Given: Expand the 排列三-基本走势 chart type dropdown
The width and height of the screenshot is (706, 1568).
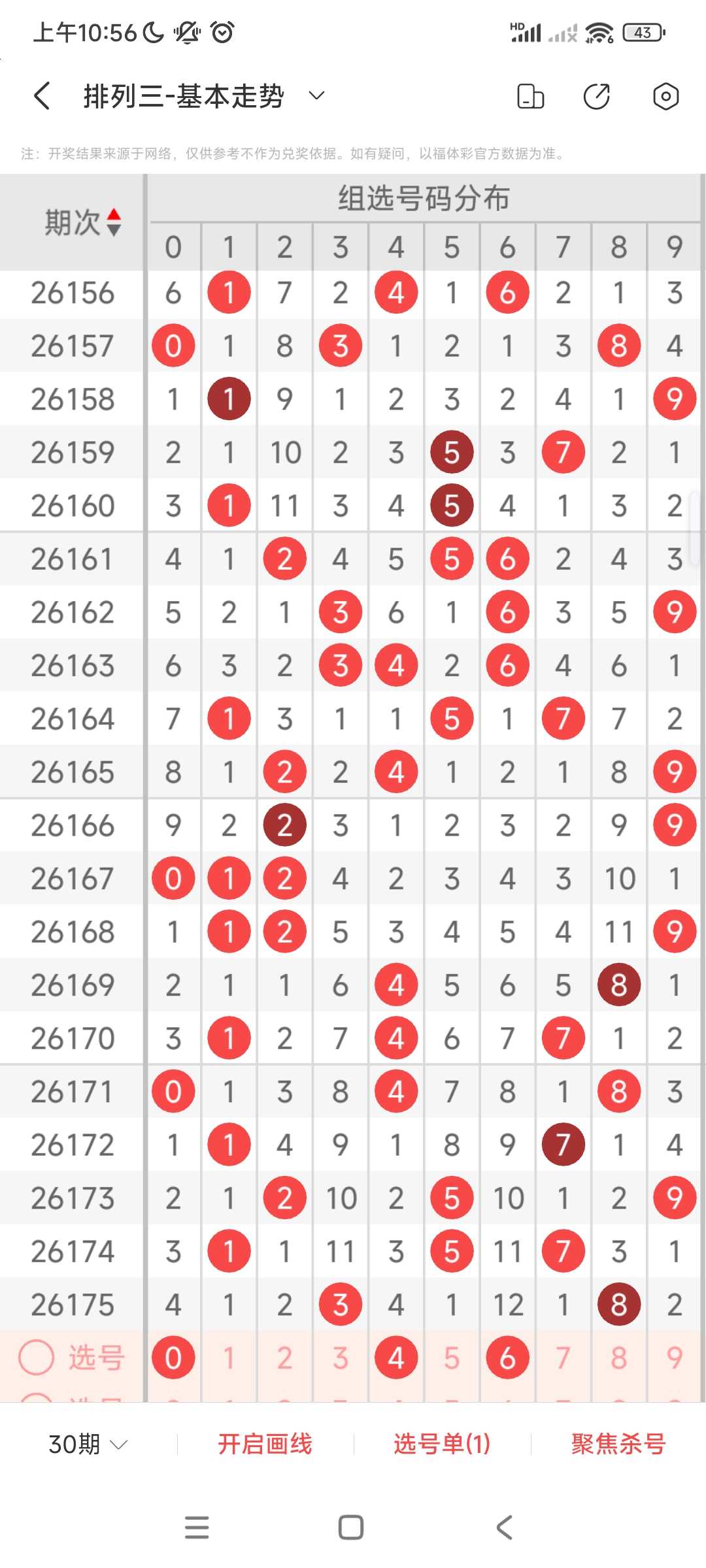Looking at the screenshot, I should pyautogui.click(x=316, y=96).
